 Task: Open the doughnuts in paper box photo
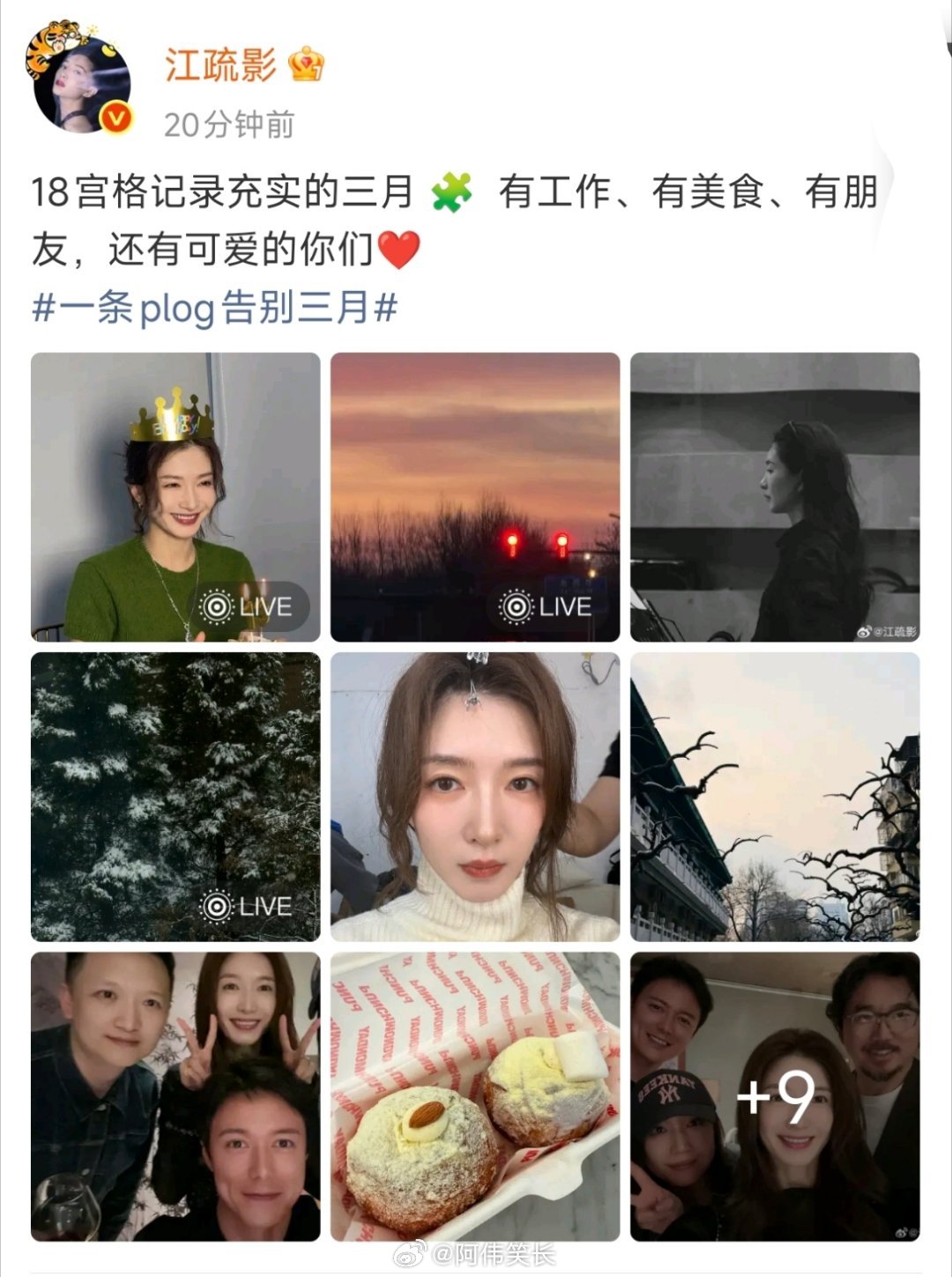(x=476, y=1097)
